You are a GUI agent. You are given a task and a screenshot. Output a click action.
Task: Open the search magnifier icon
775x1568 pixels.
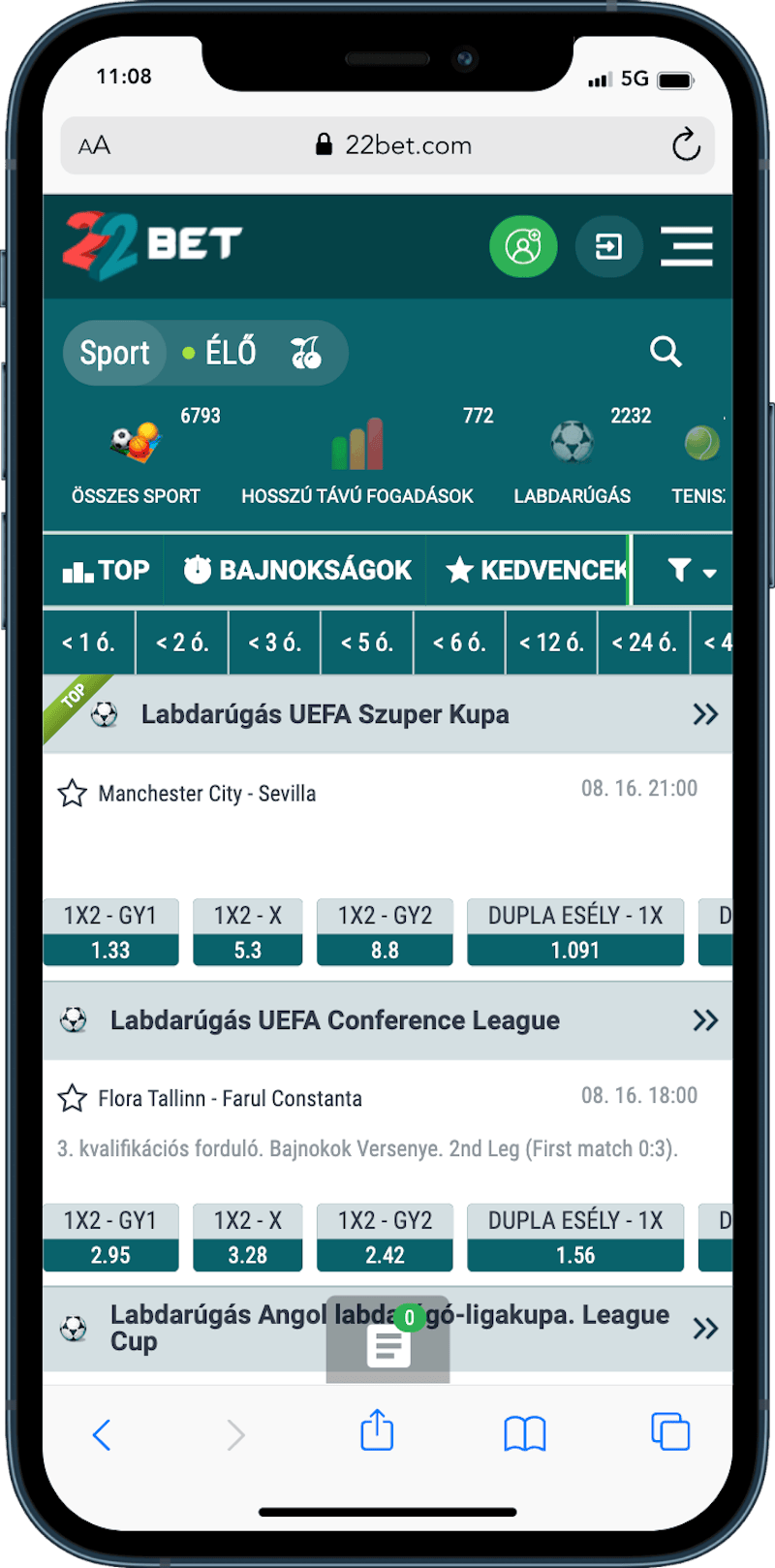(666, 352)
